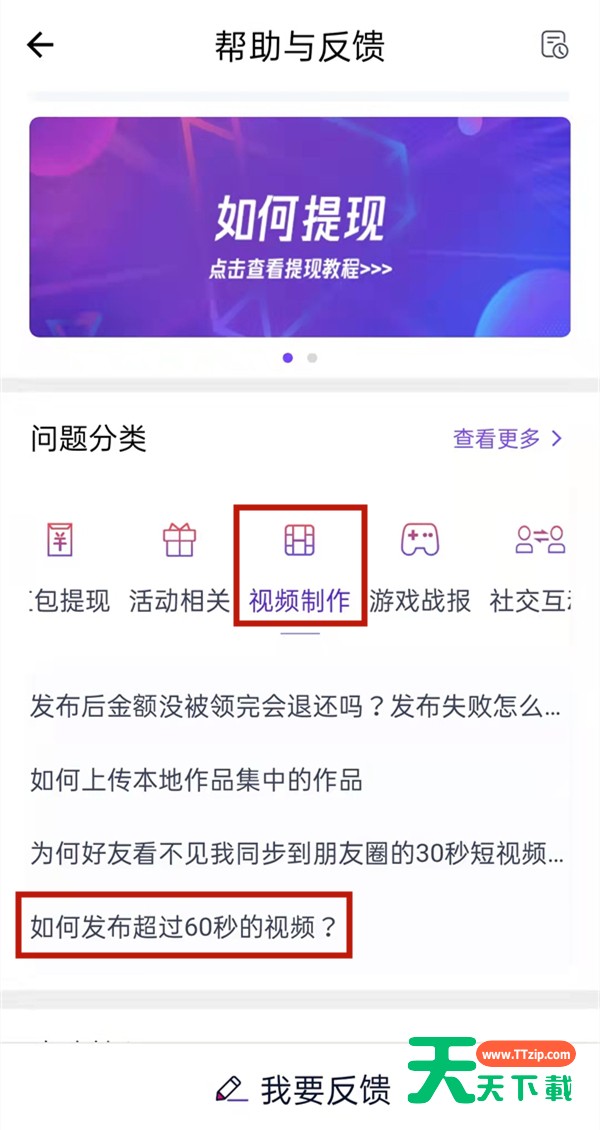Open question about 发布后金额没被领完
Image resolution: width=600 pixels, height=1130 pixels.
(295, 709)
